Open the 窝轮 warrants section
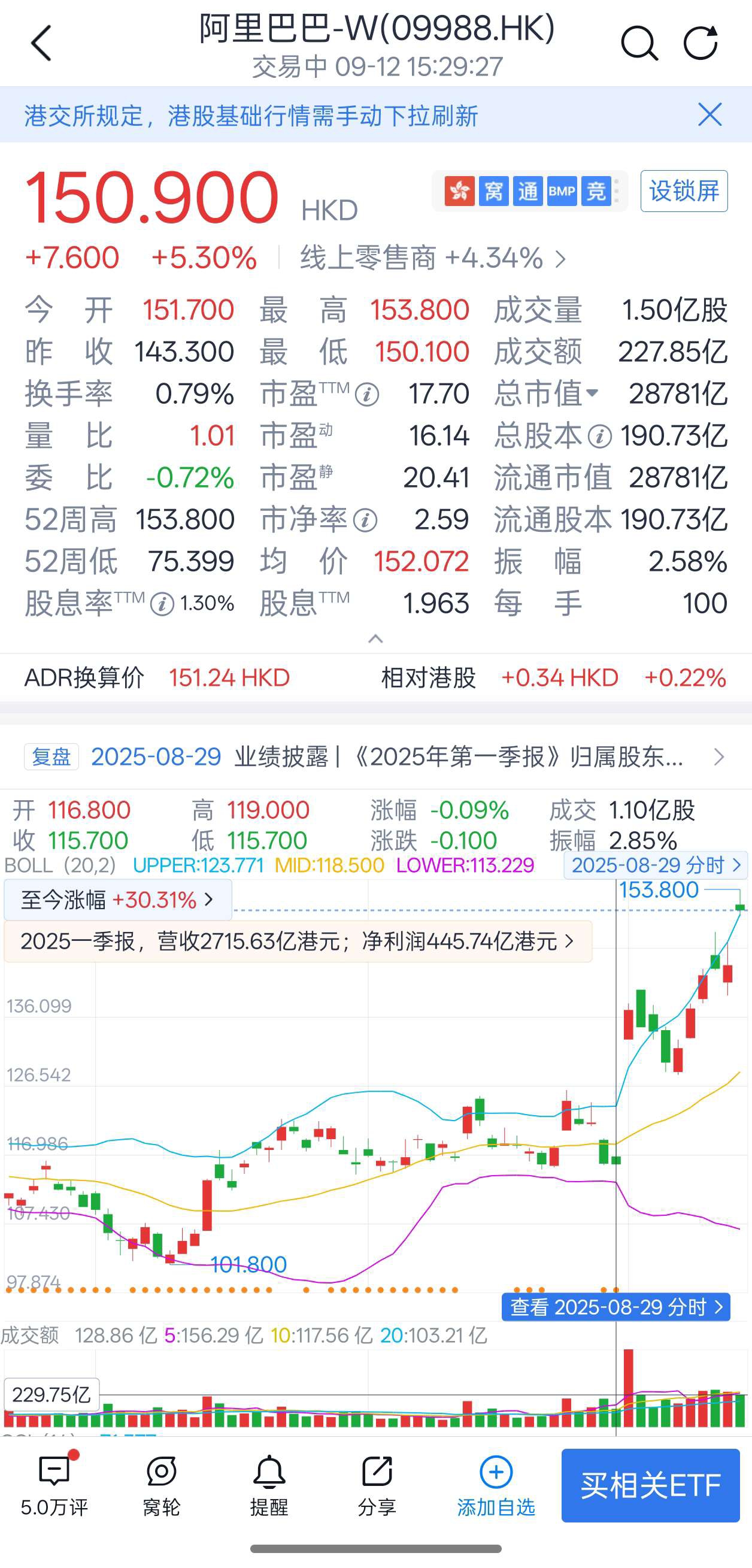The width and height of the screenshot is (752, 1568). (161, 1485)
